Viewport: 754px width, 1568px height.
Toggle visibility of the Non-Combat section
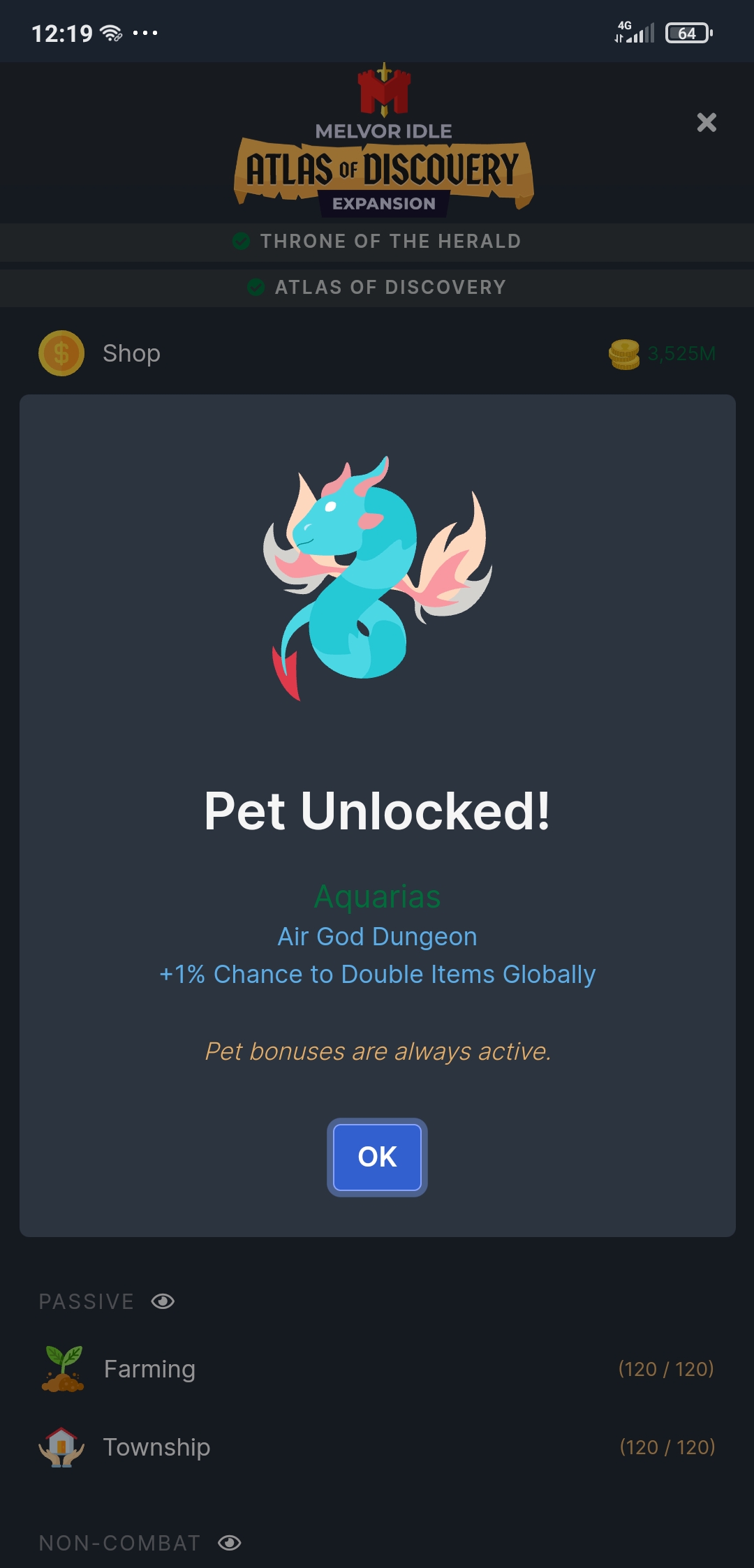click(230, 1543)
